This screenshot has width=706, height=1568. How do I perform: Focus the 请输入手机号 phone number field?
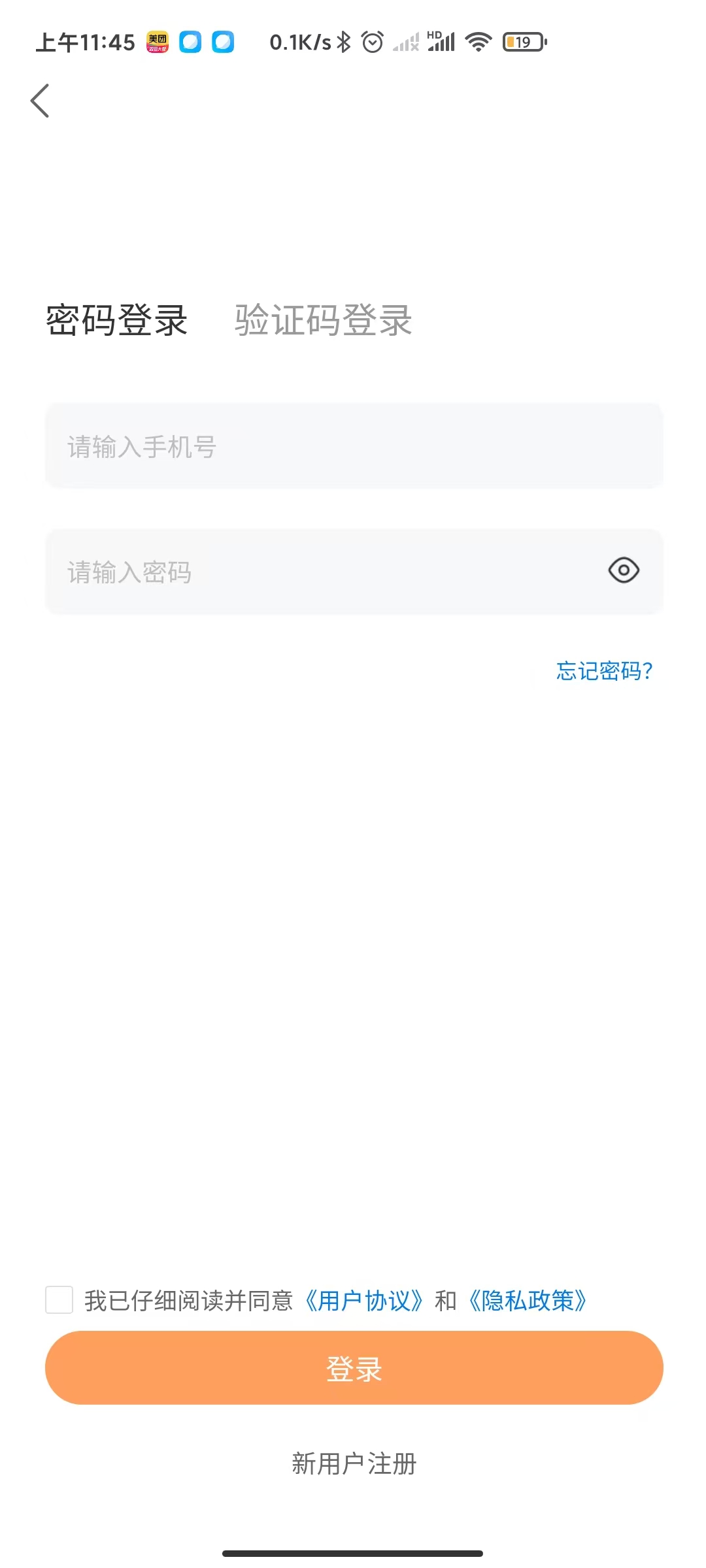point(353,447)
